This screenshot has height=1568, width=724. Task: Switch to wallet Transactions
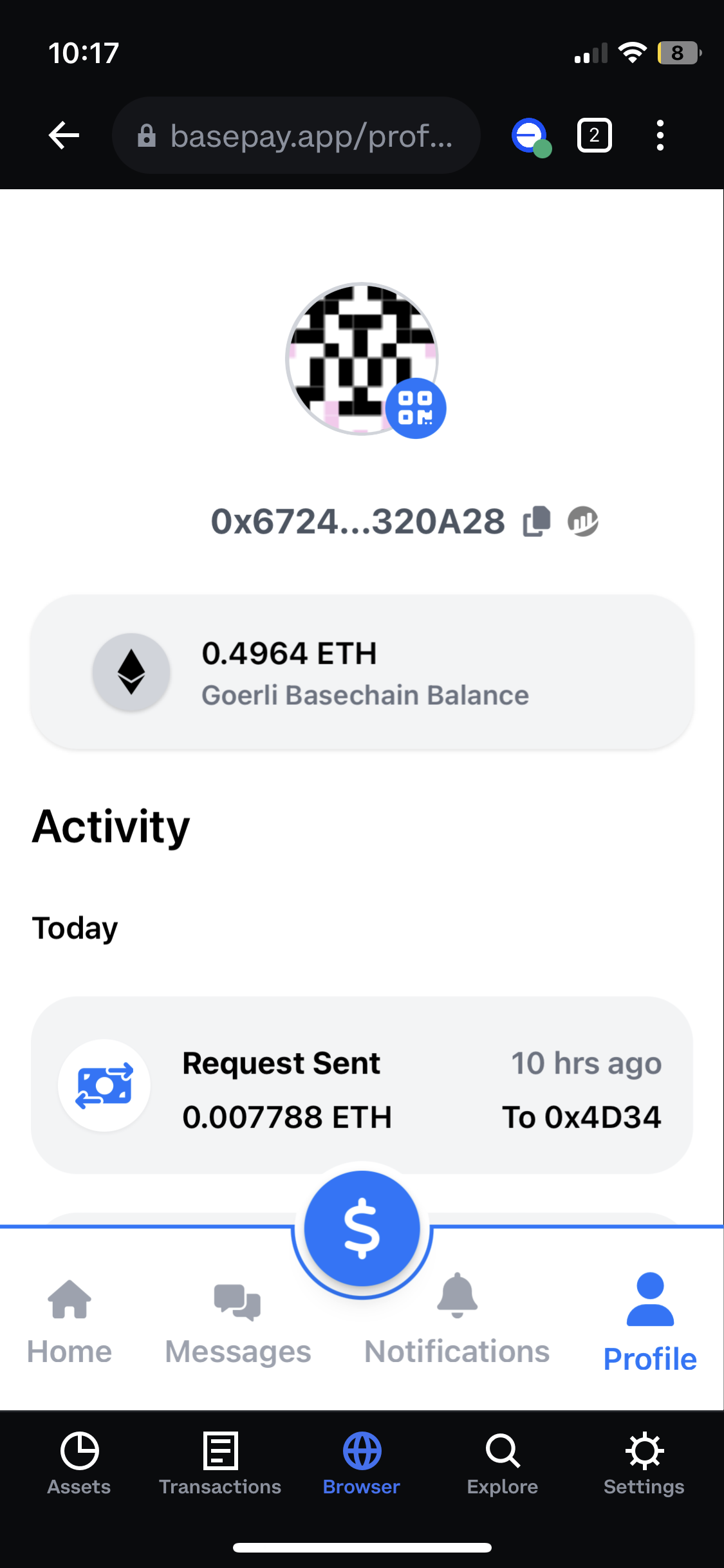point(220,1464)
